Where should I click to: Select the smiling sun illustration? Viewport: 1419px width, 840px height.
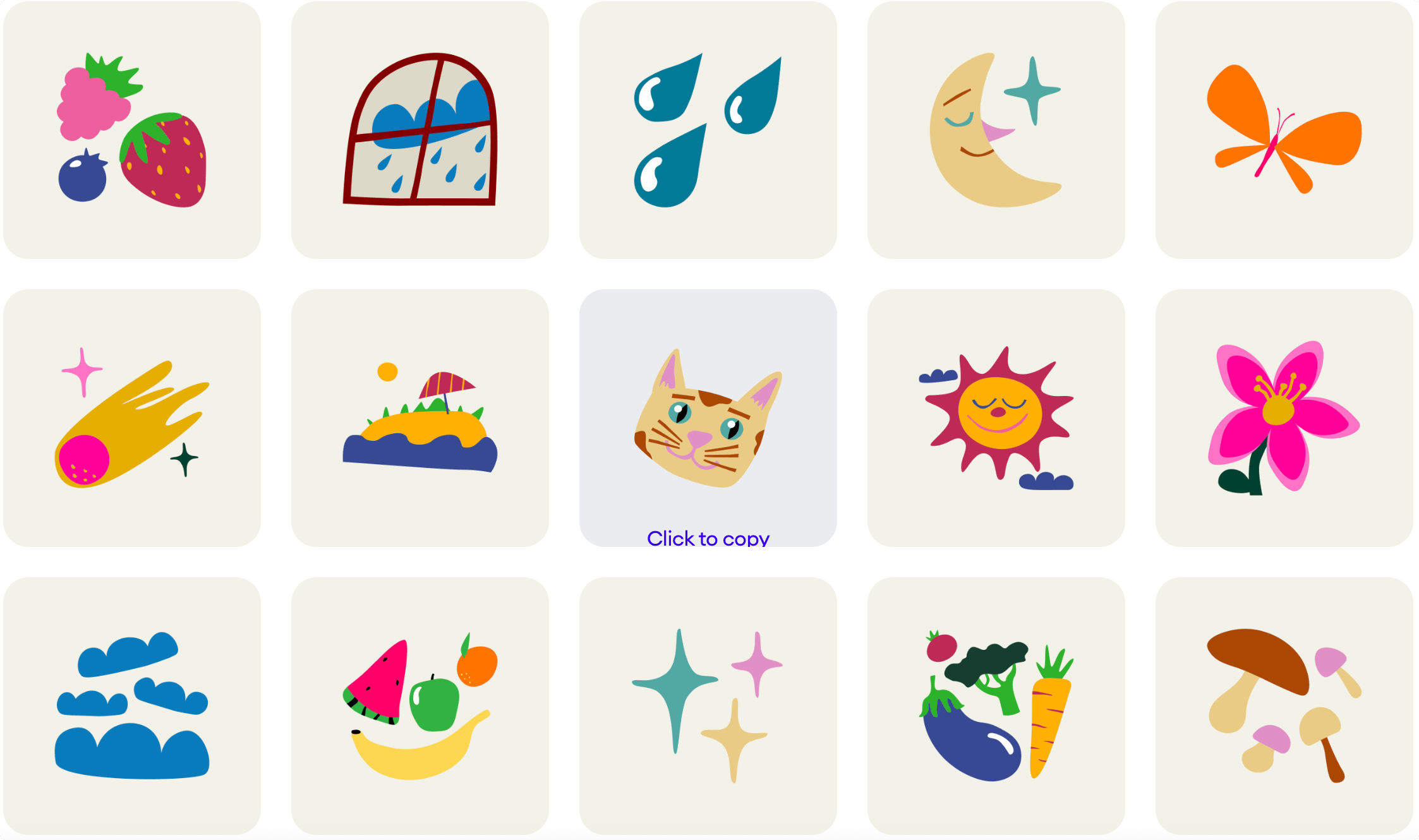pos(996,418)
